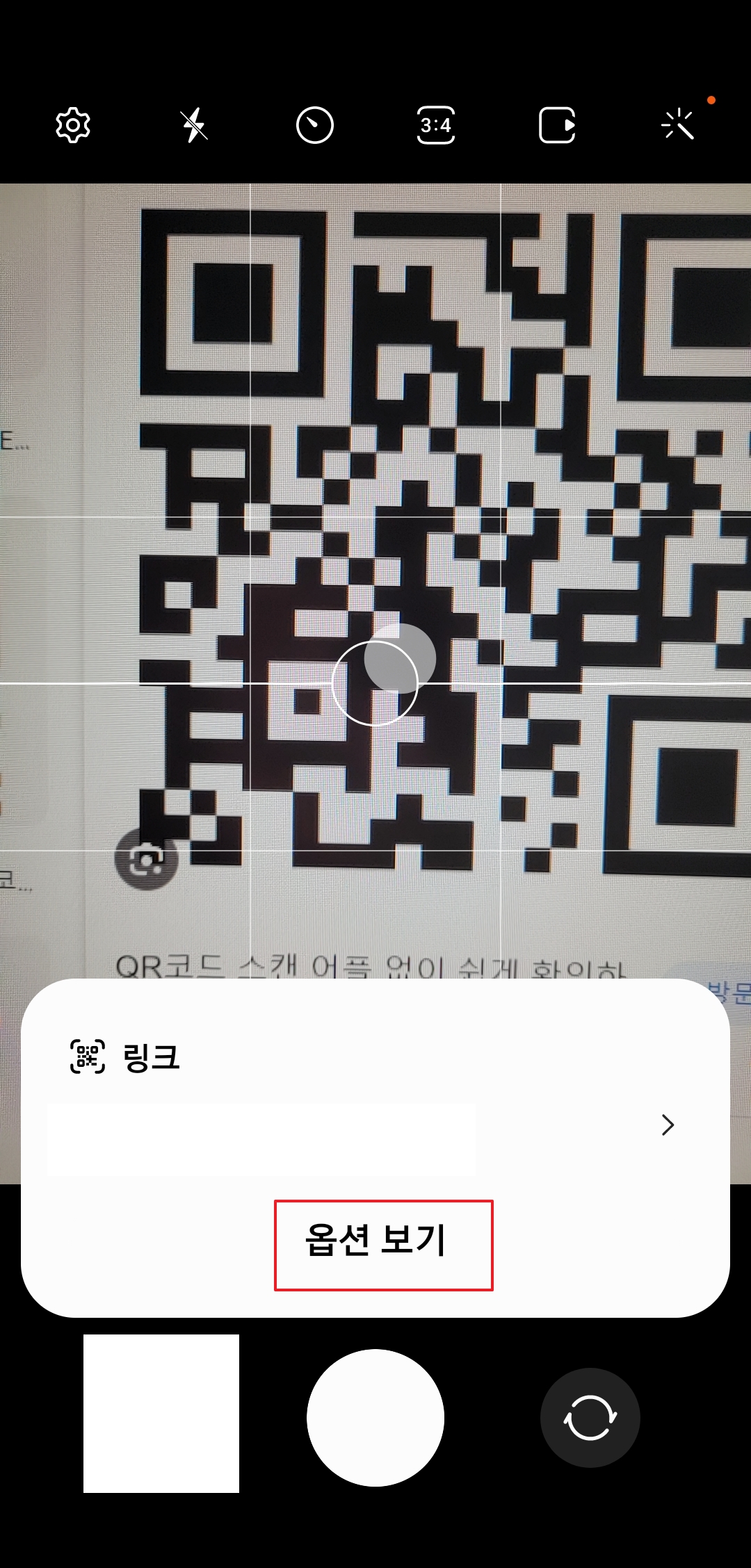This screenshot has width=751, height=1568.
Task: Open the filters and effects icon
Action: click(x=678, y=125)
